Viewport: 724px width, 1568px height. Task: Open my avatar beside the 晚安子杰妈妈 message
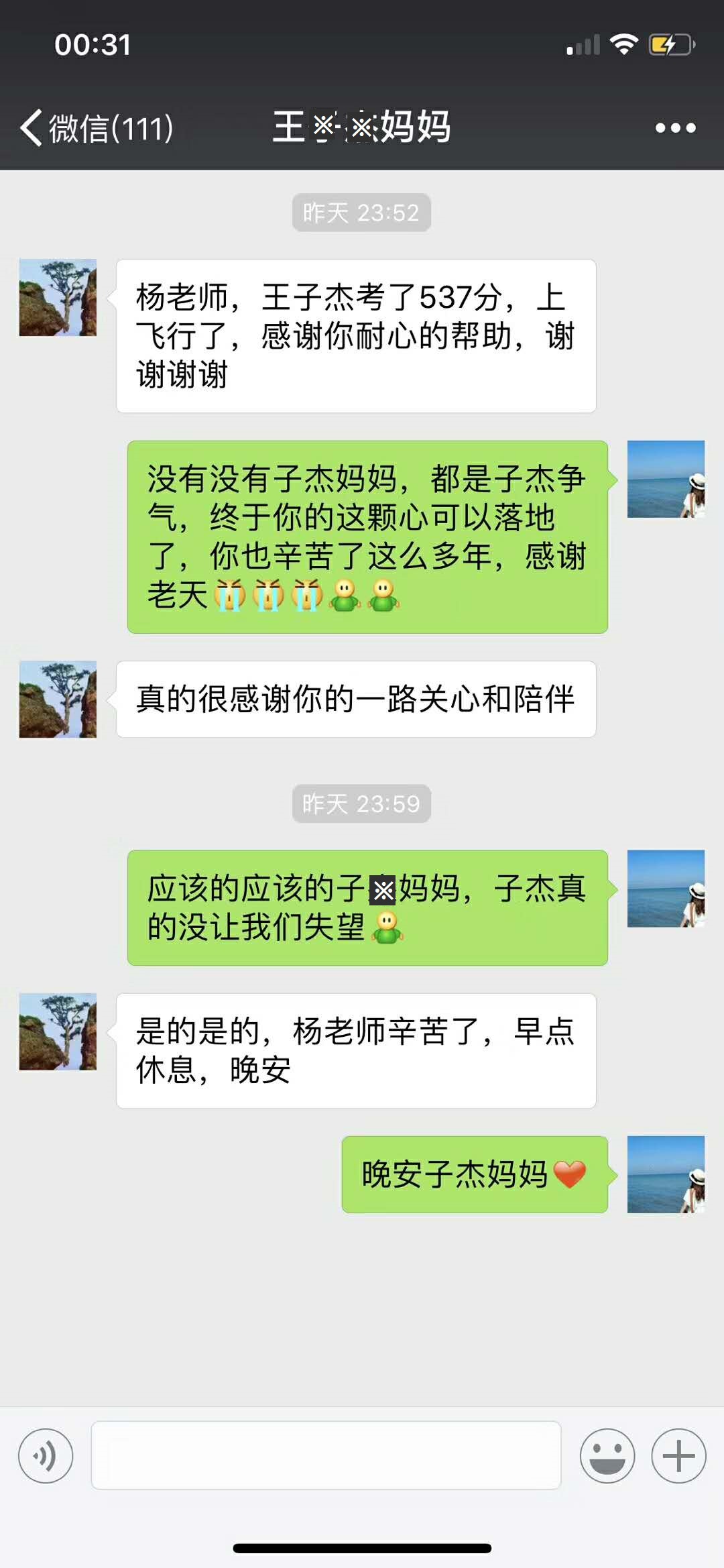pyautogui.click(x=666, y=1174)
